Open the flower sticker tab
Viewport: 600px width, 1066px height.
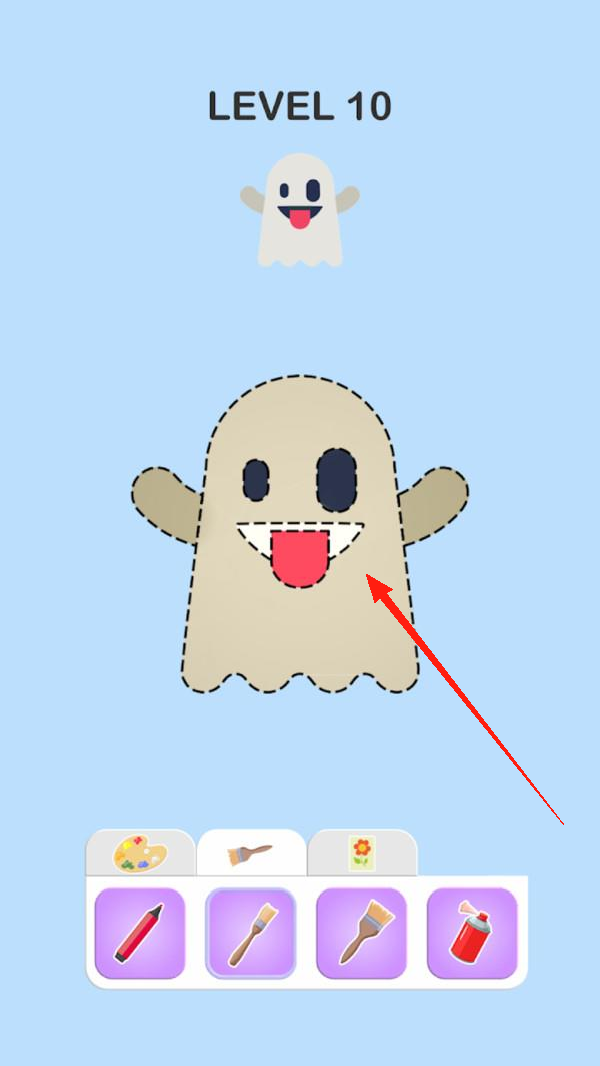tap(361, 853)
